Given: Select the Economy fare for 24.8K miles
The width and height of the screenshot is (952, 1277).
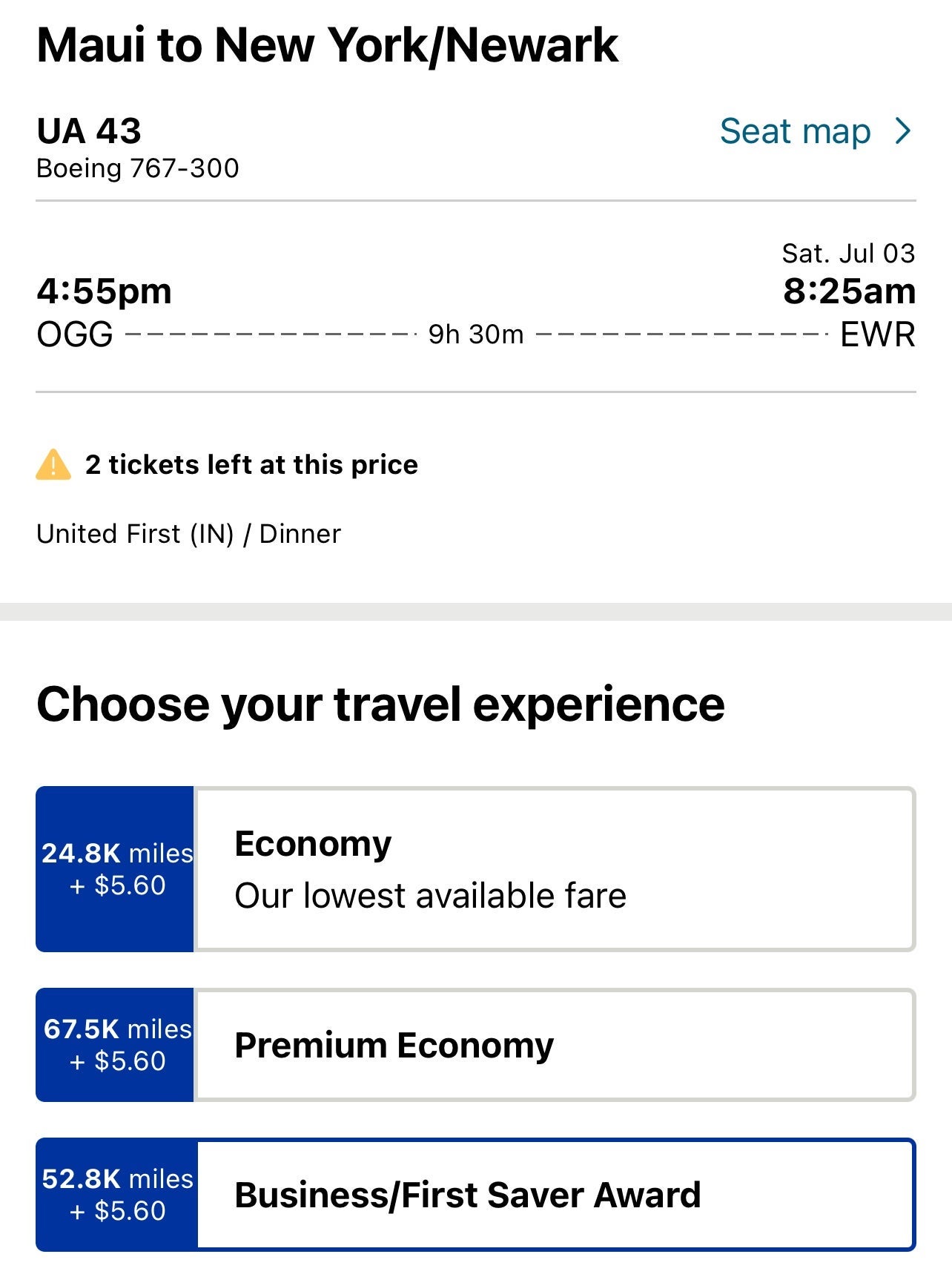Looking at the screenshot, I should [475, 869].
